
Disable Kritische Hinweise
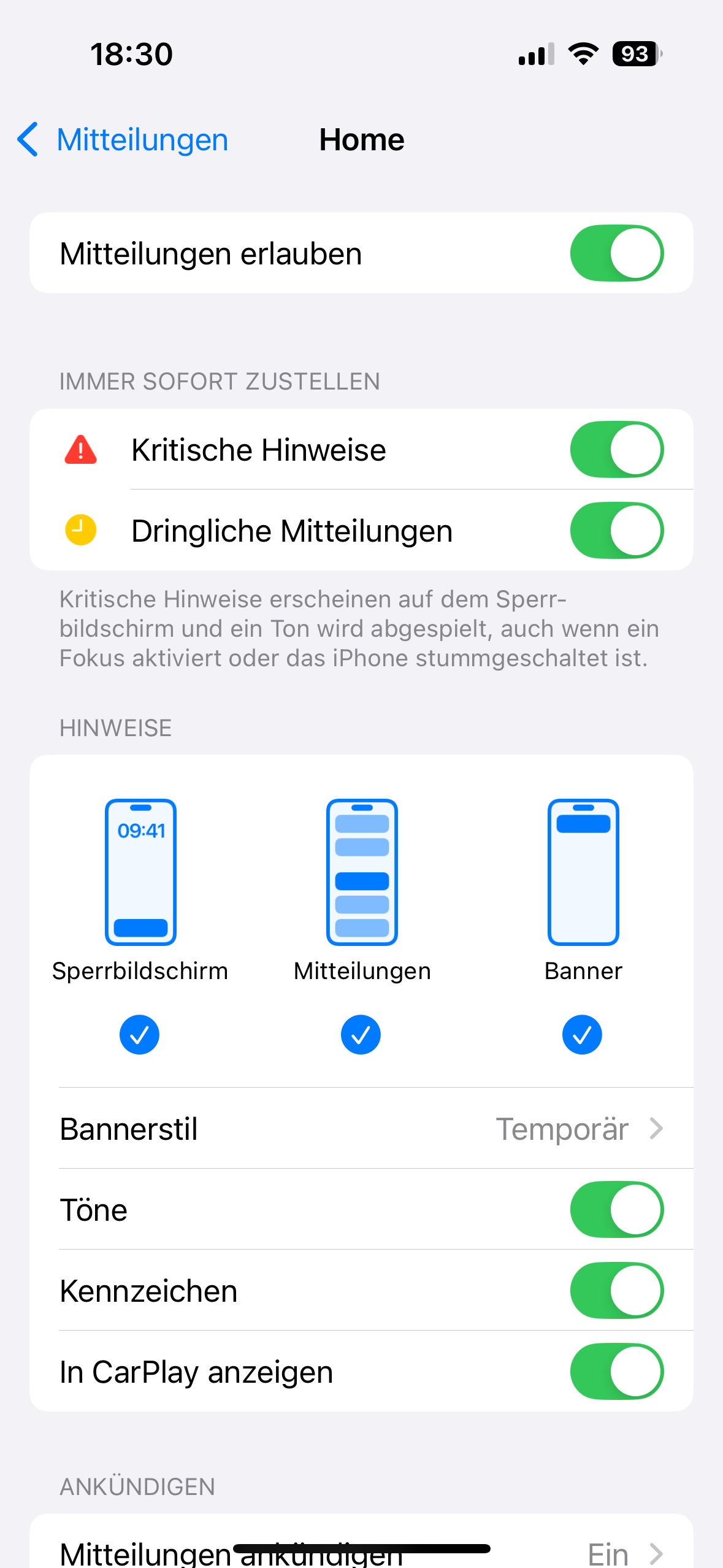tap(616, 450)
